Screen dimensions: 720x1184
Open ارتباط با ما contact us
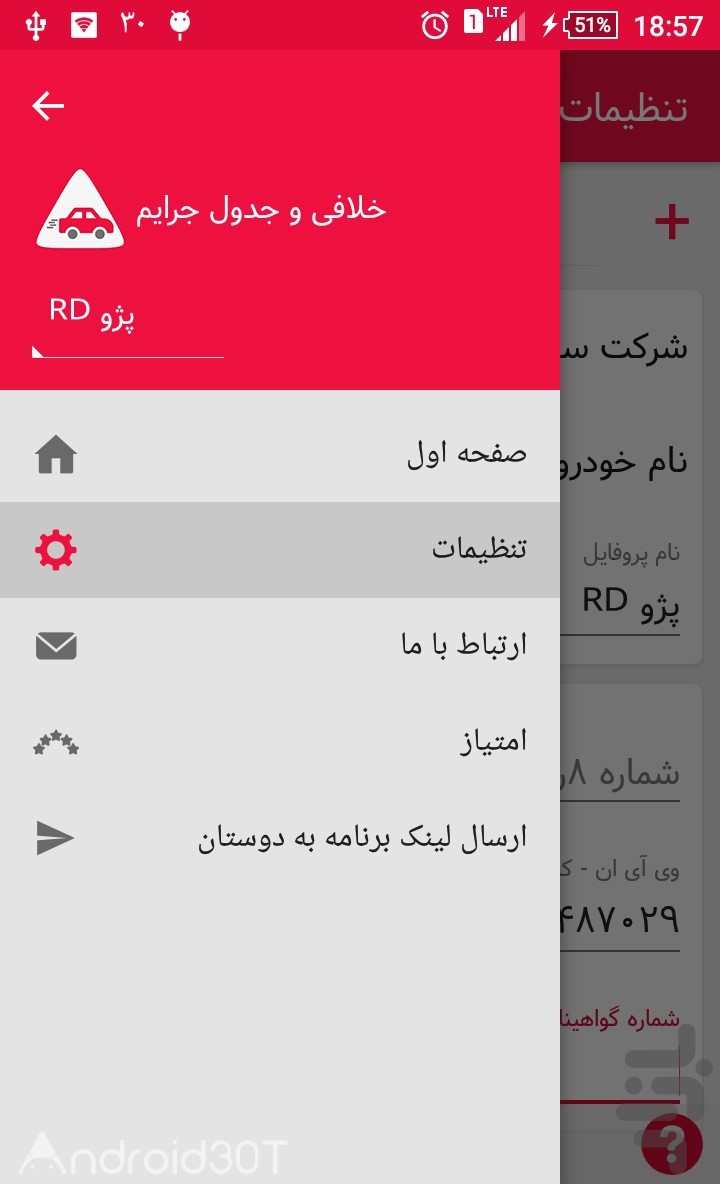(x=280, y=646)
